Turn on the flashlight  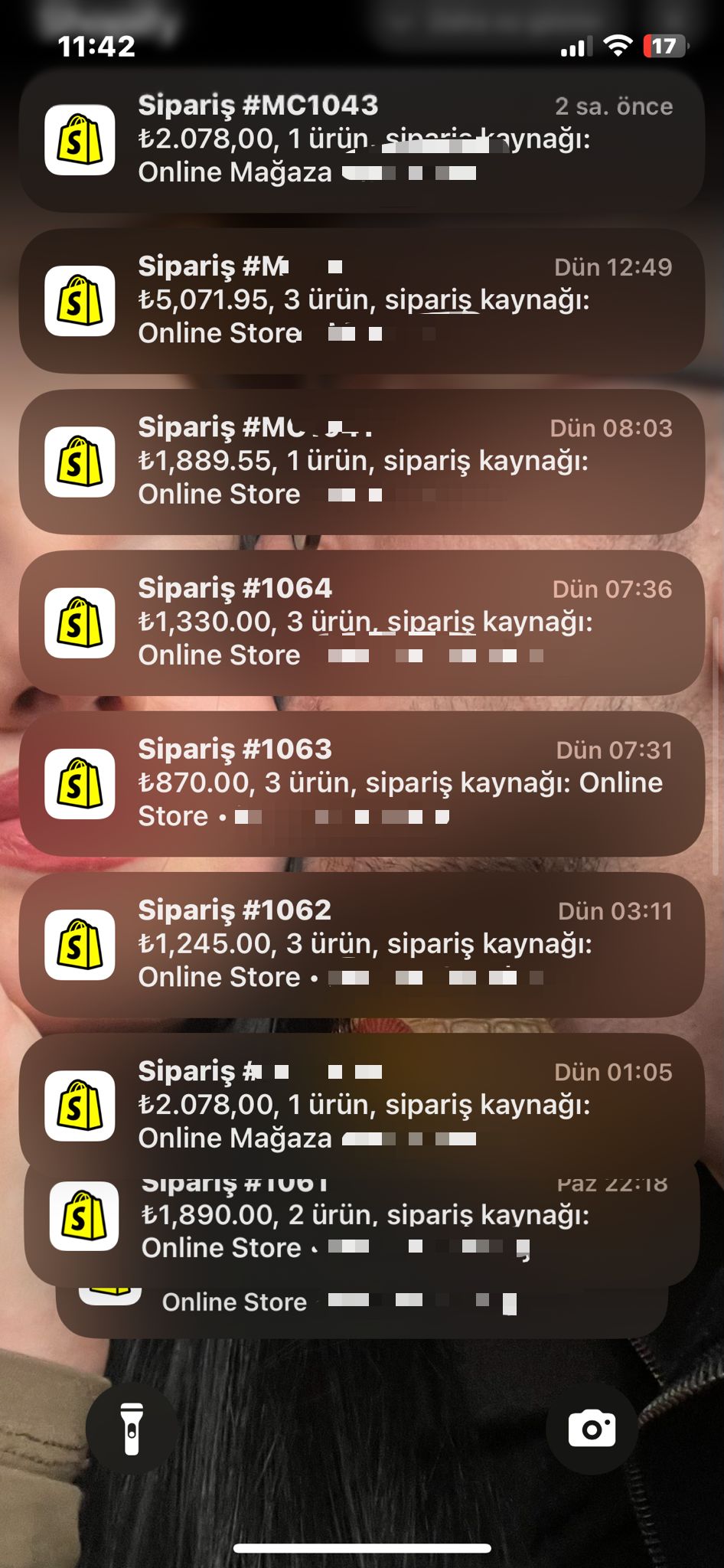[132, 1429]
